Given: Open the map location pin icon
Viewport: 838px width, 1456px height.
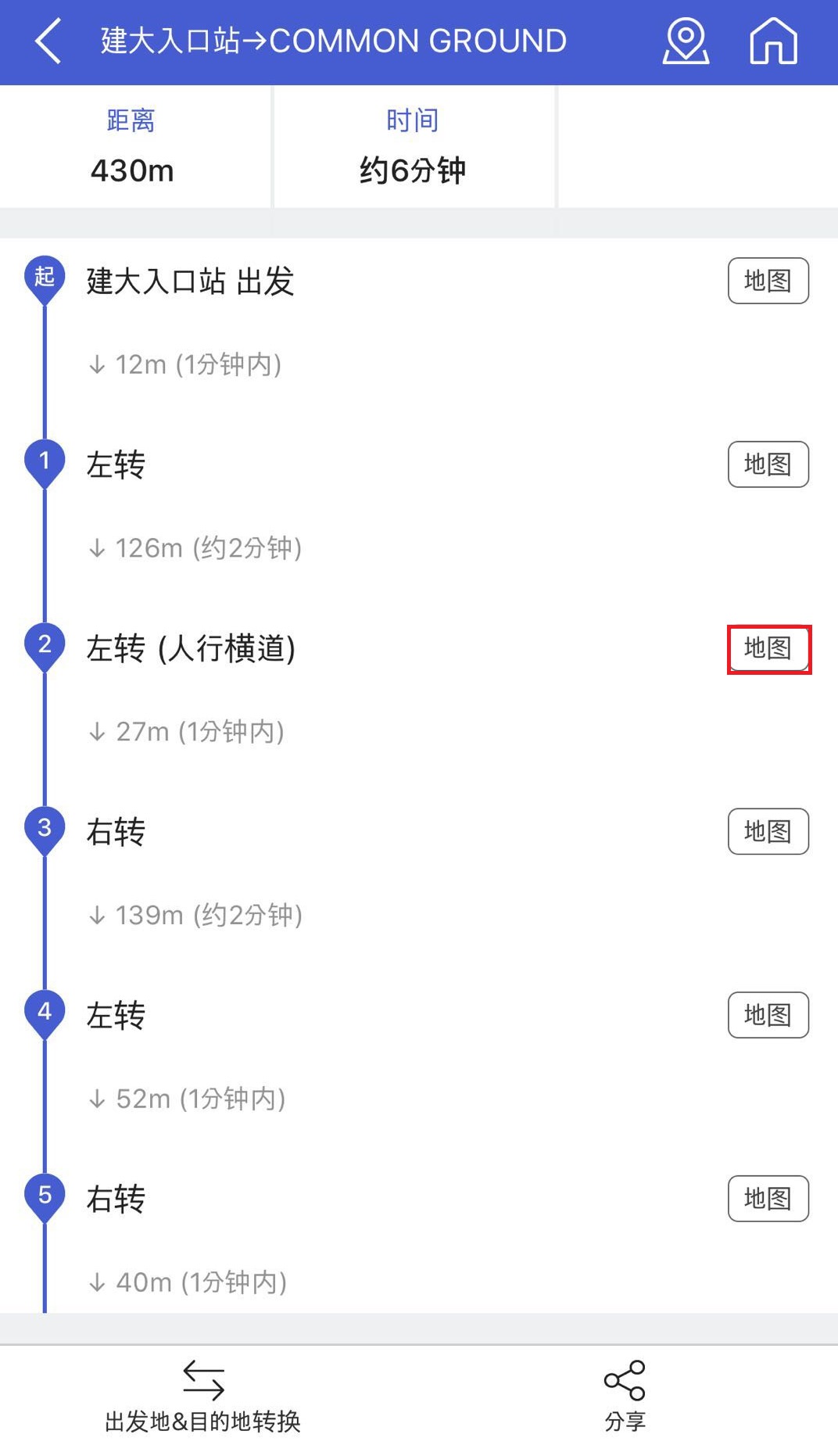Looking at the screenshot, I should click(x=686, y=41).
